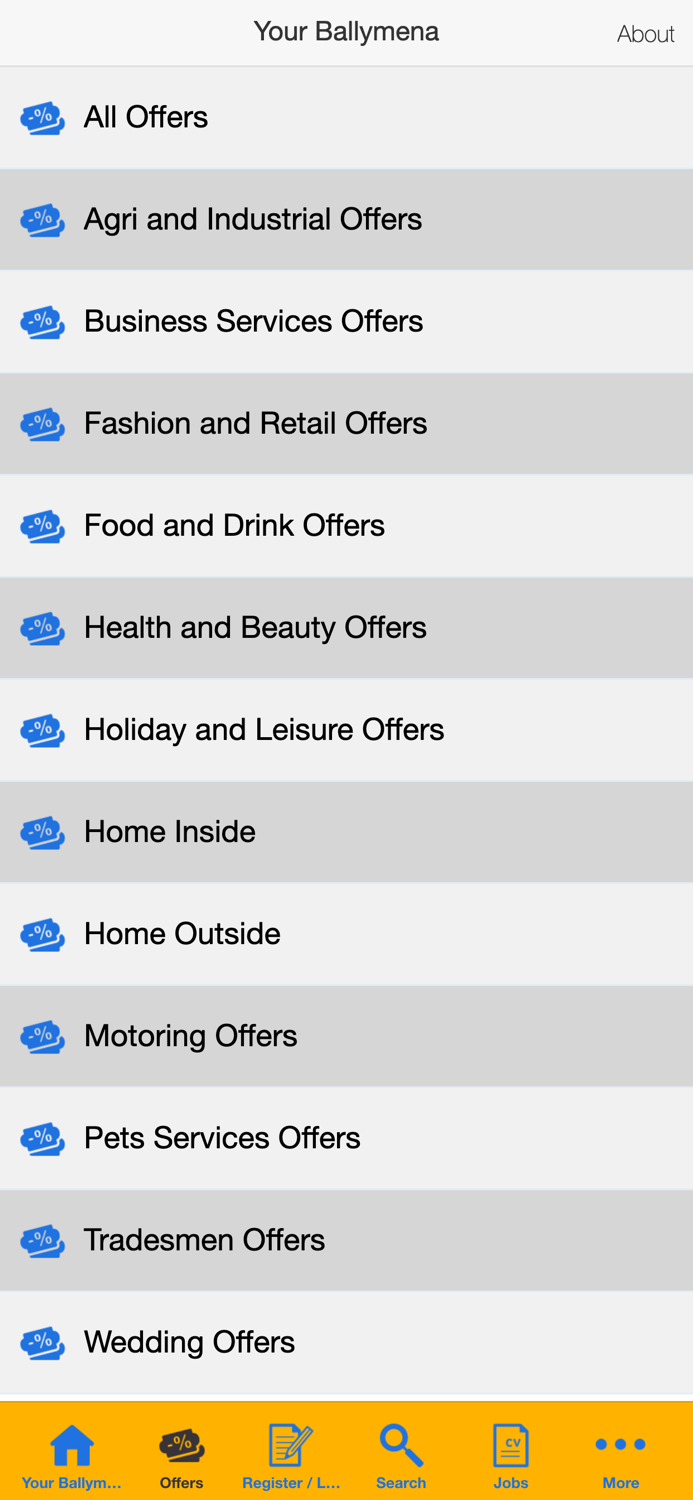Image resolution: width=693 pixels, height=1500 pixels.
Task: Open the Jobs tab
Action: [511, 1456]
